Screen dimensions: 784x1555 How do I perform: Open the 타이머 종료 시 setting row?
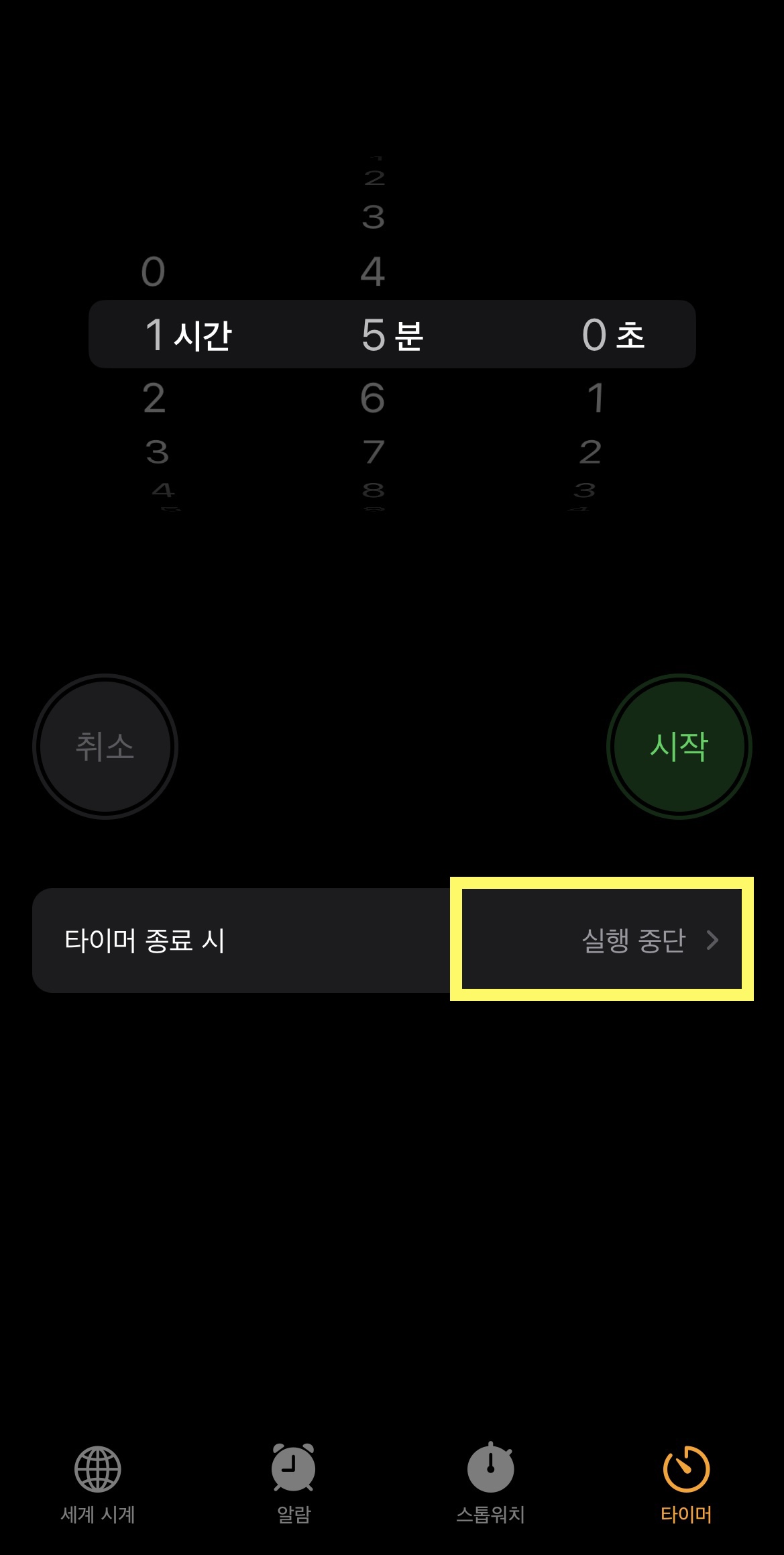tap(268, 940)
